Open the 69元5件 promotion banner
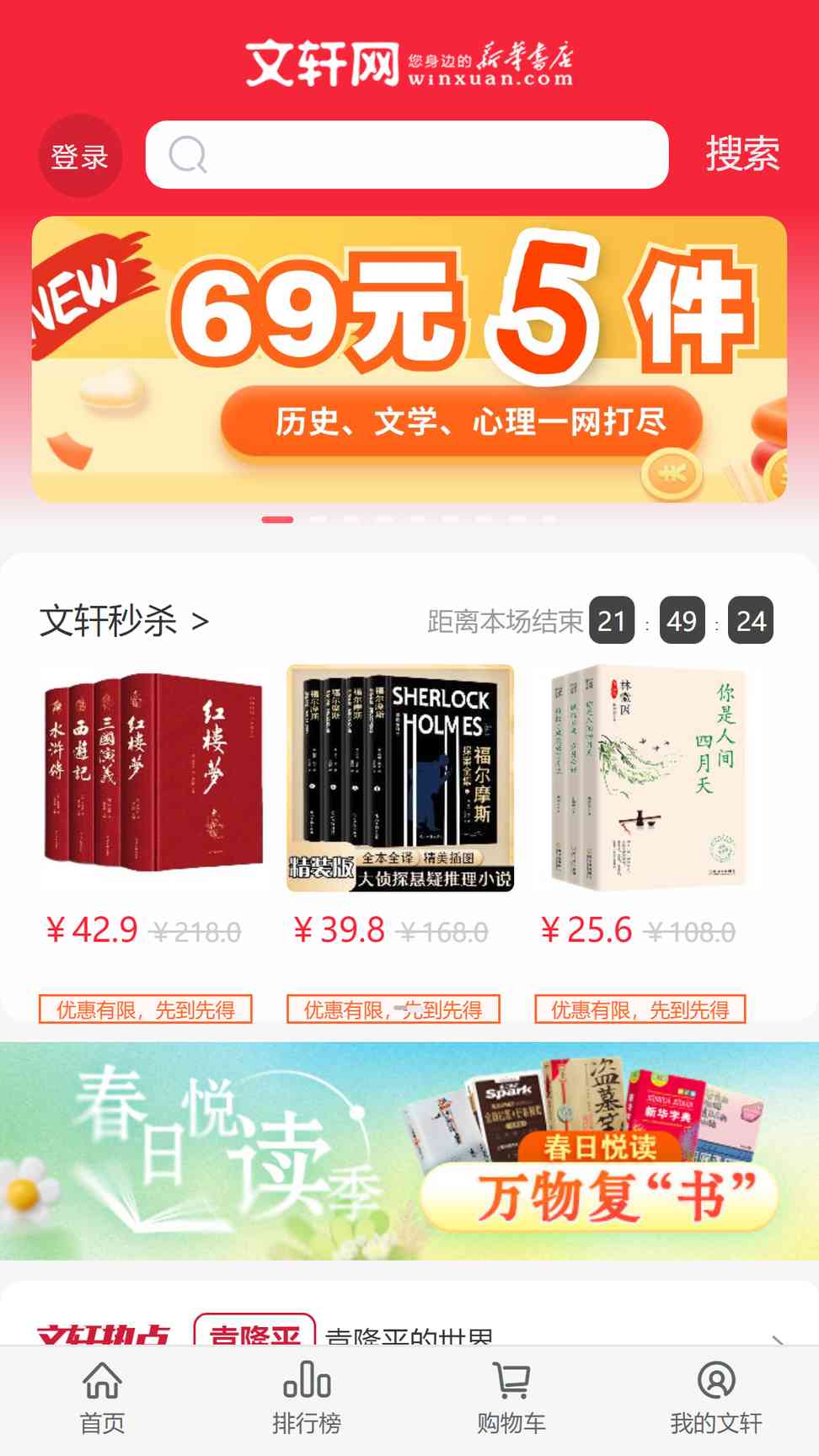This screenshot has width=819, height=1456. click(409, 359)
